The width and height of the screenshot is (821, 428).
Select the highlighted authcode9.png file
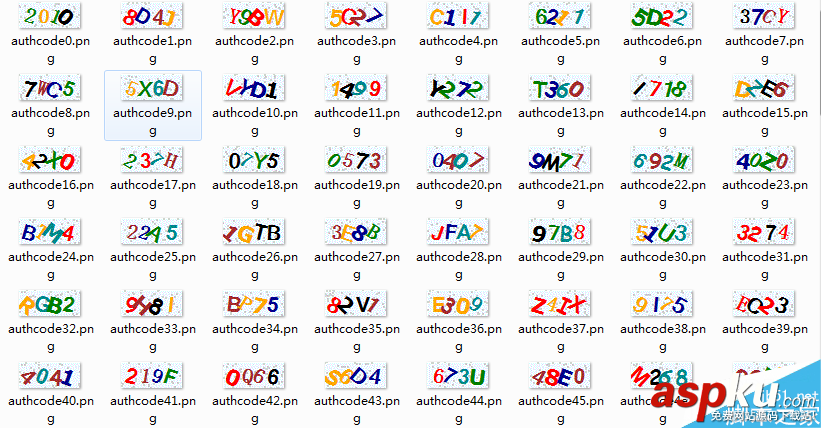tap(152, 89)
